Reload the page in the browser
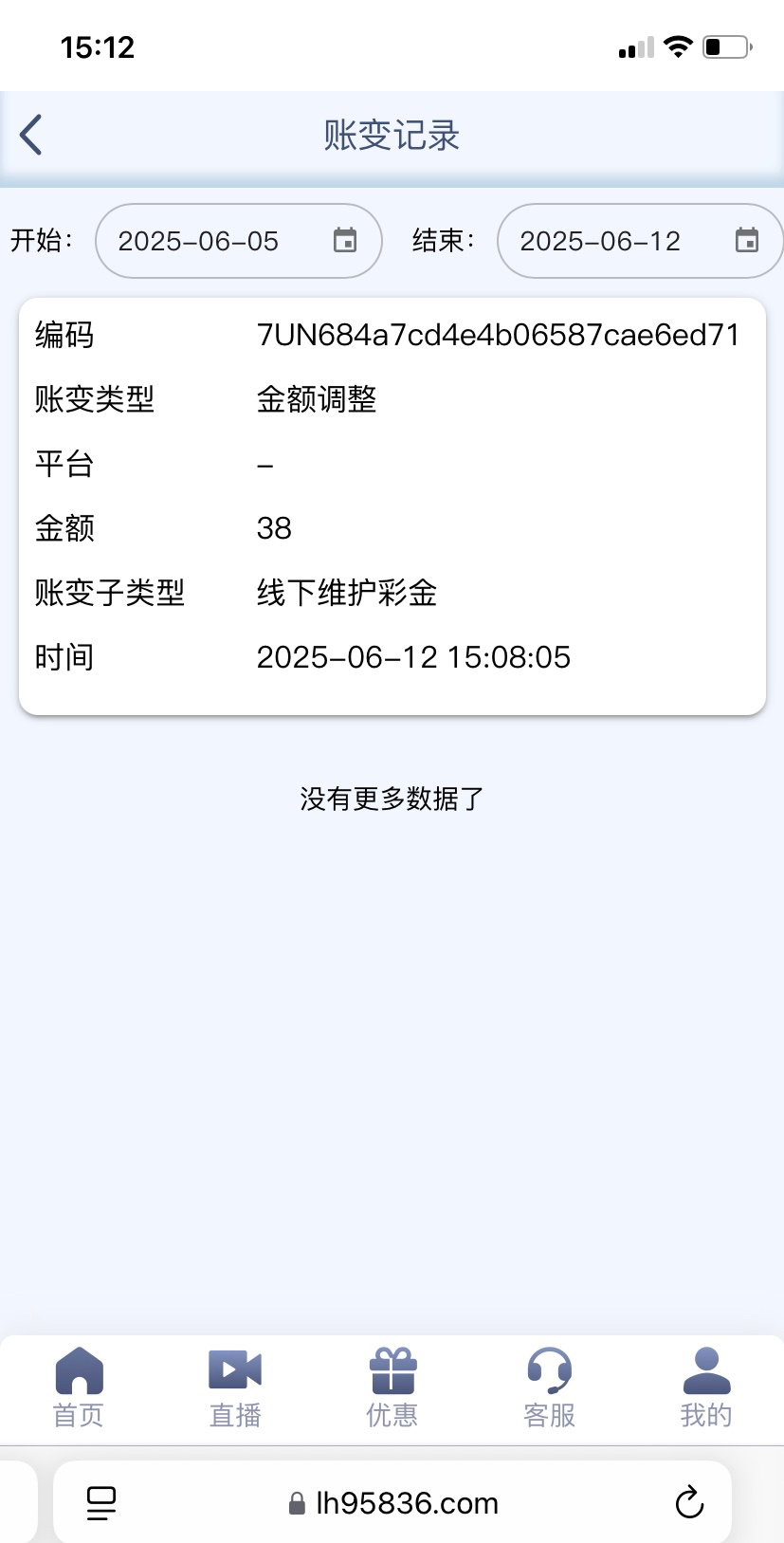Screen dimensions: 784x1543 point(689,1502)
